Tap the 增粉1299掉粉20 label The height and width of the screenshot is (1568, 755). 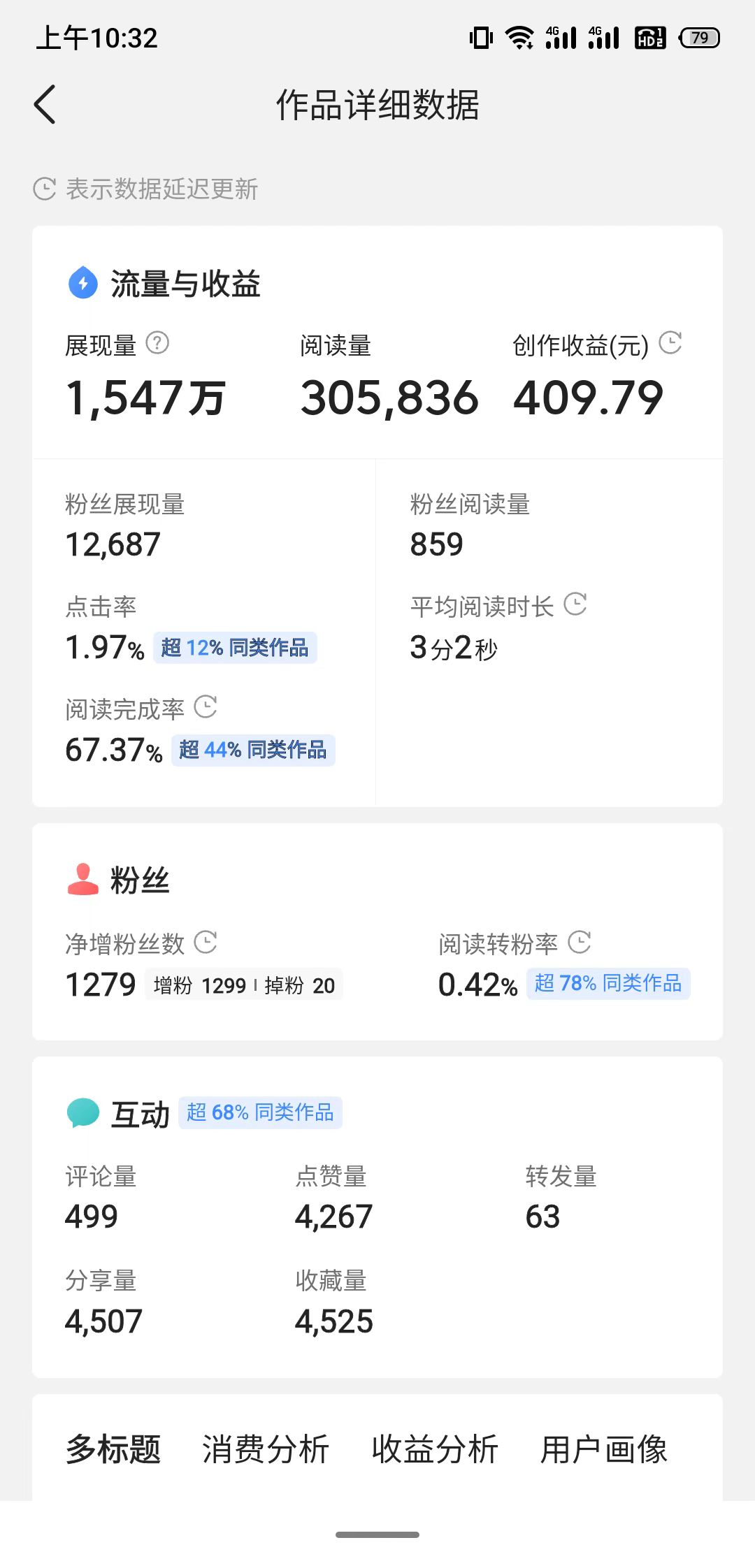[245, 985]
